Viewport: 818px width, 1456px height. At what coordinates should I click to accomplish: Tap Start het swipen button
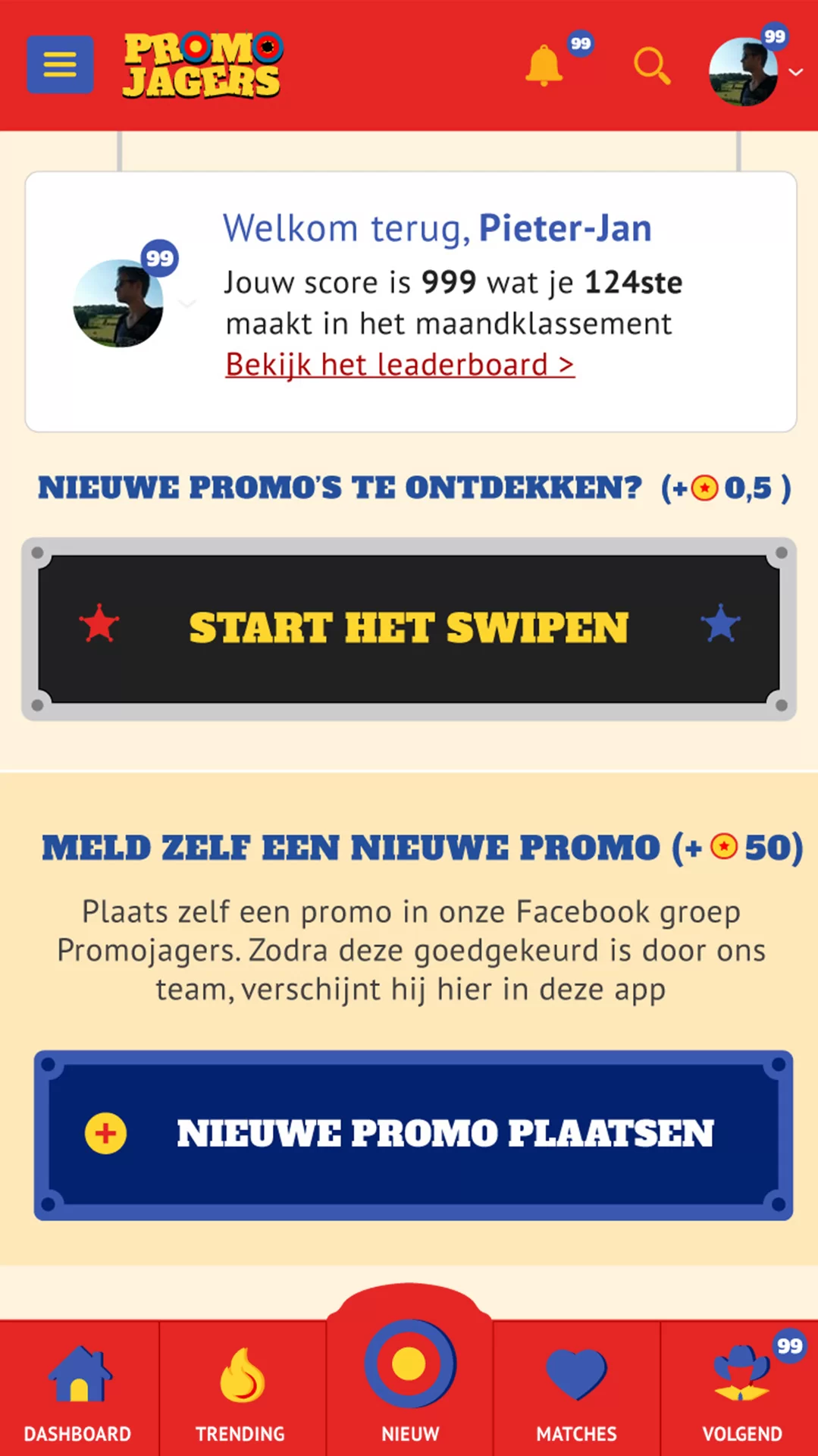409,629
